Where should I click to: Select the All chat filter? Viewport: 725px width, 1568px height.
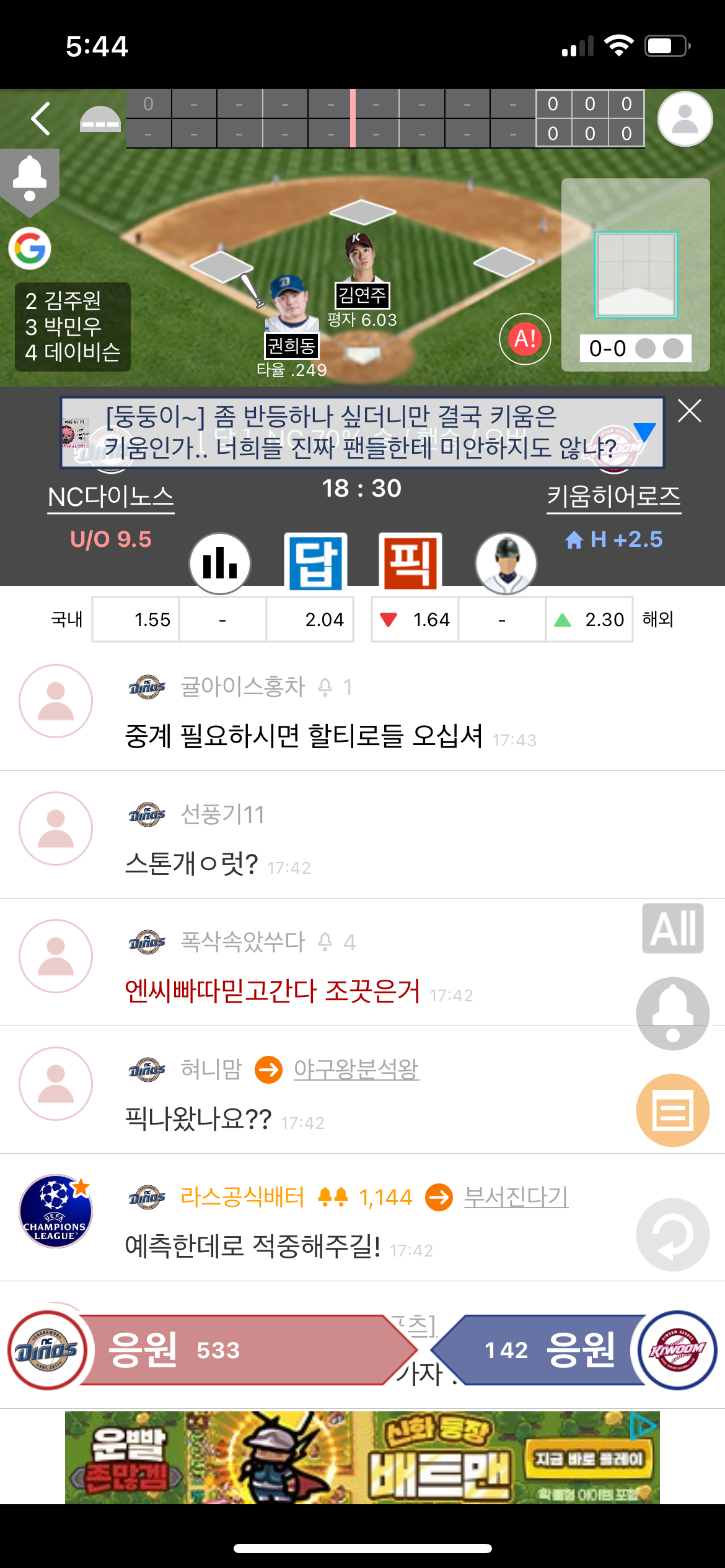(x=672, y=928)
